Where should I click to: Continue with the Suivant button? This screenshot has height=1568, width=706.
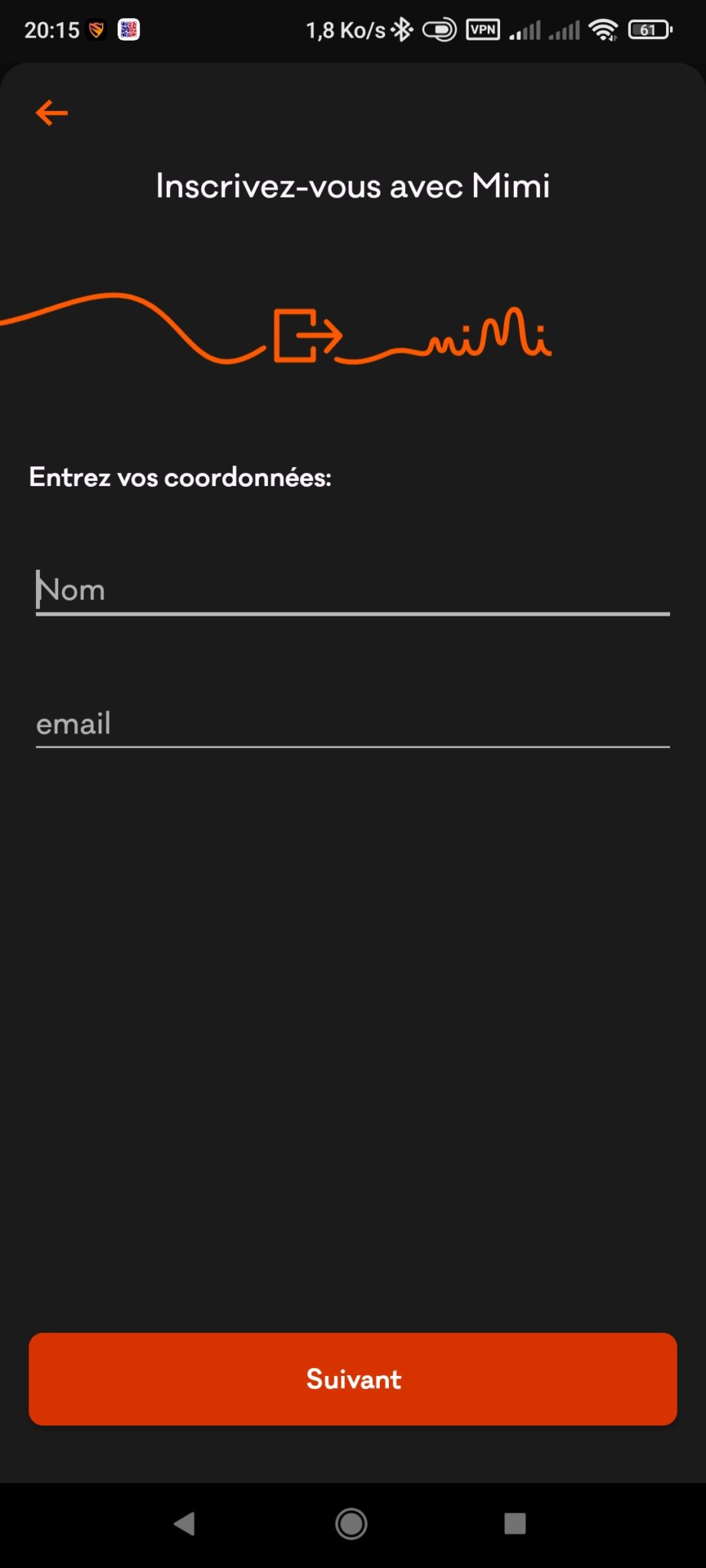pos(353,1379)
